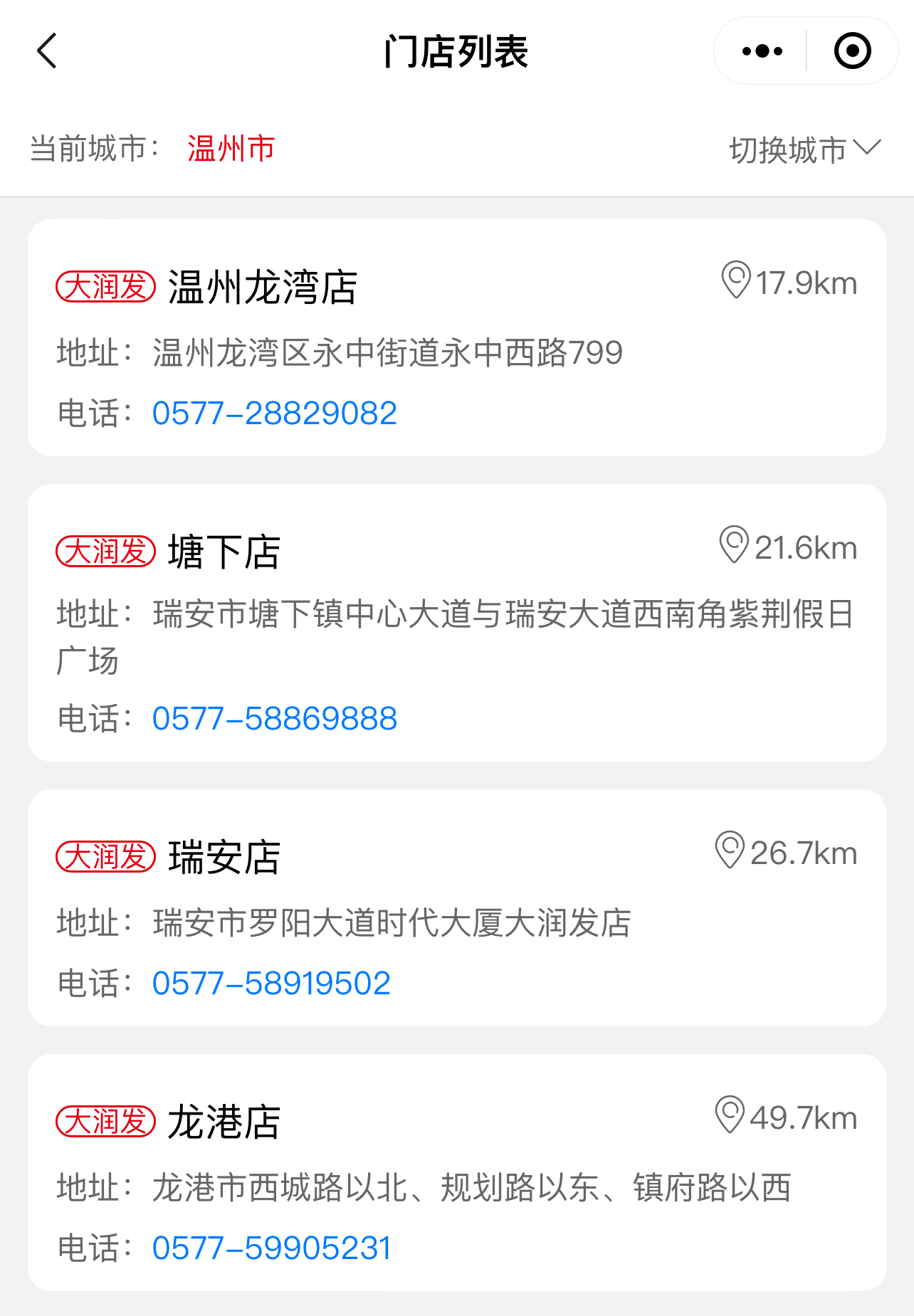Dial 0577-58869888 for 塘下店
The height and width of the screenshot is (1316, 914).
pos(274,719)
